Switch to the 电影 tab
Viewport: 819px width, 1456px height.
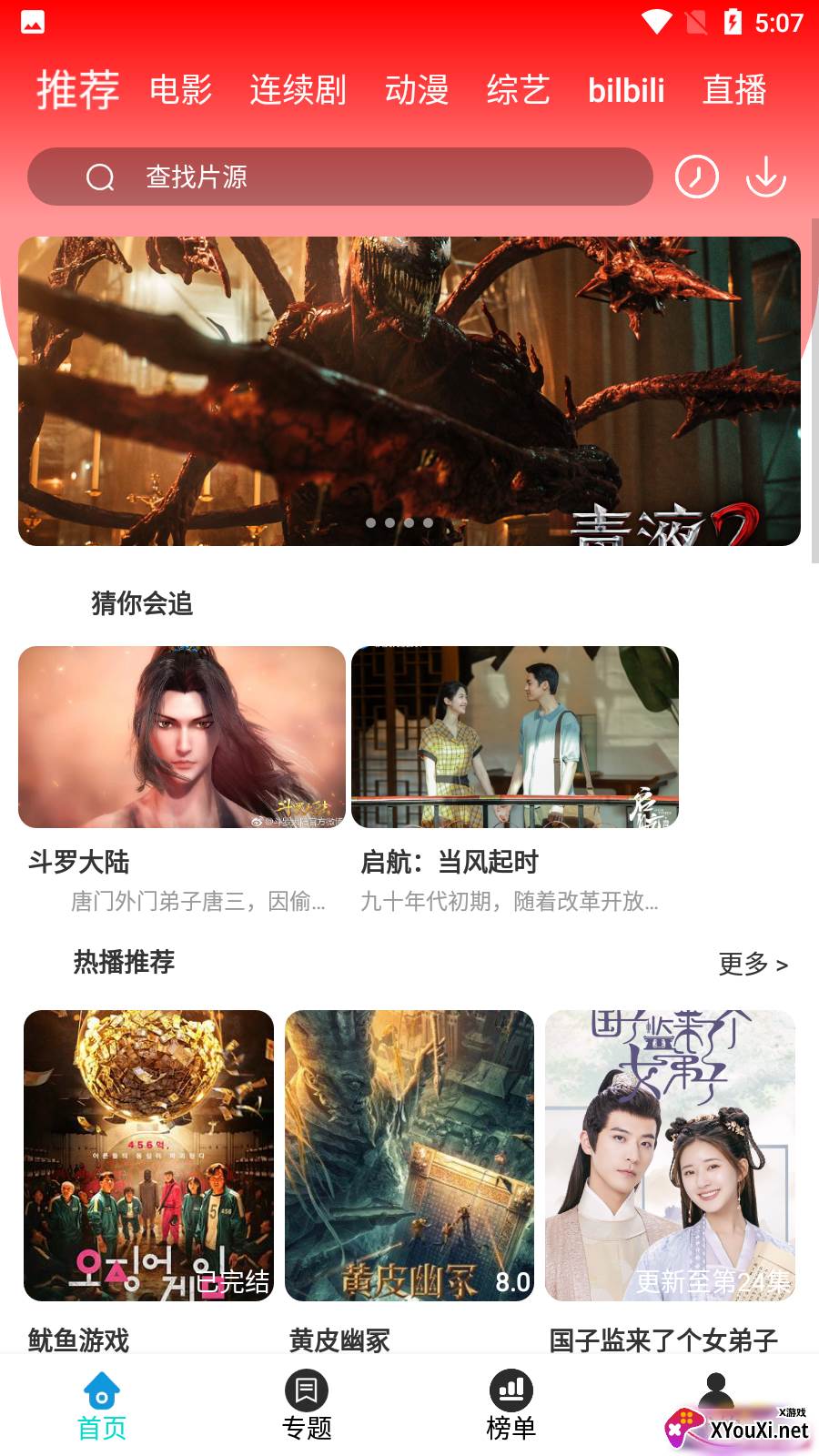click(180, 90)
